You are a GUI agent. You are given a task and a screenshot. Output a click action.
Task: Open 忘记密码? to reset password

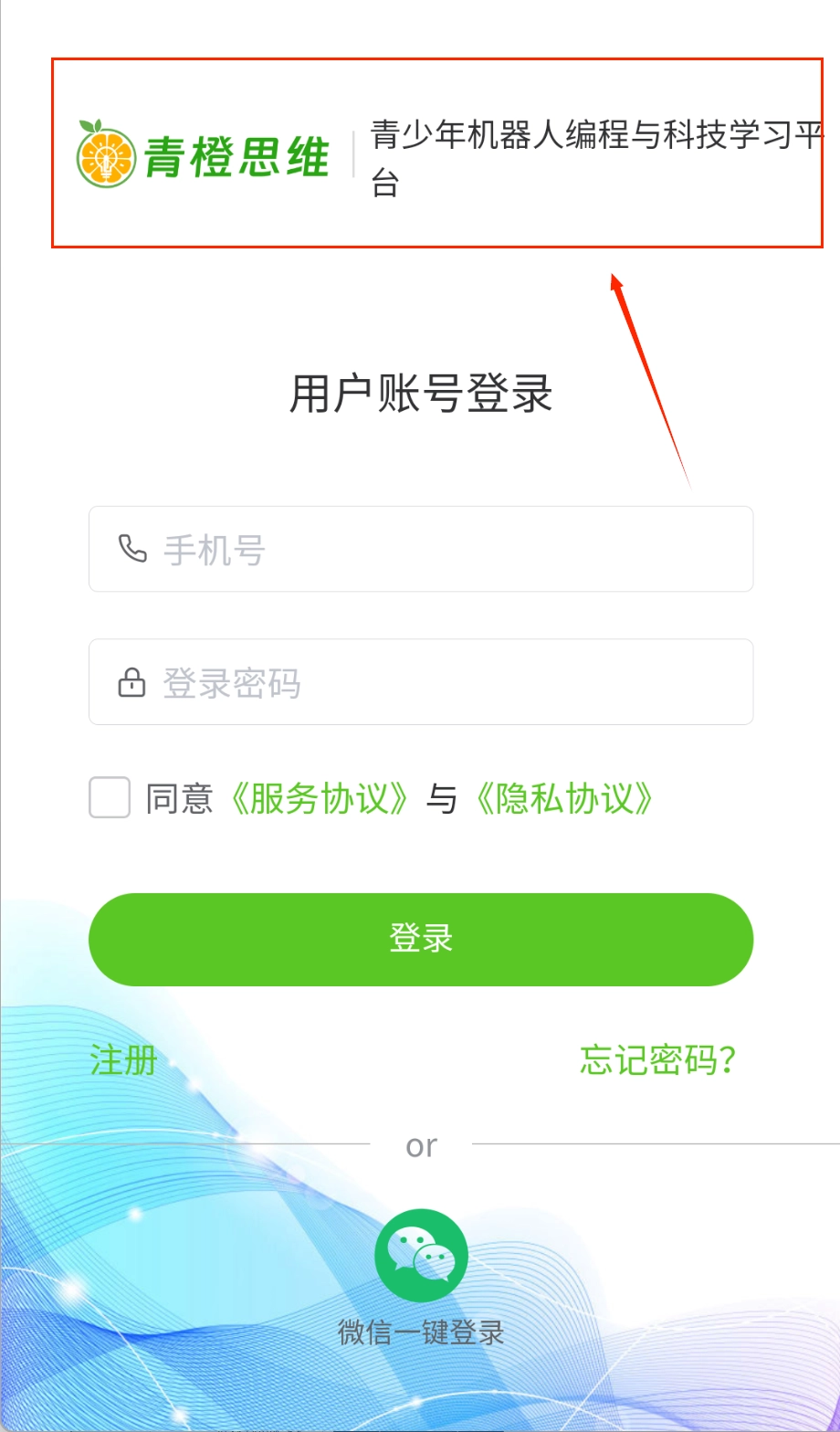[x=657, y=1060]
